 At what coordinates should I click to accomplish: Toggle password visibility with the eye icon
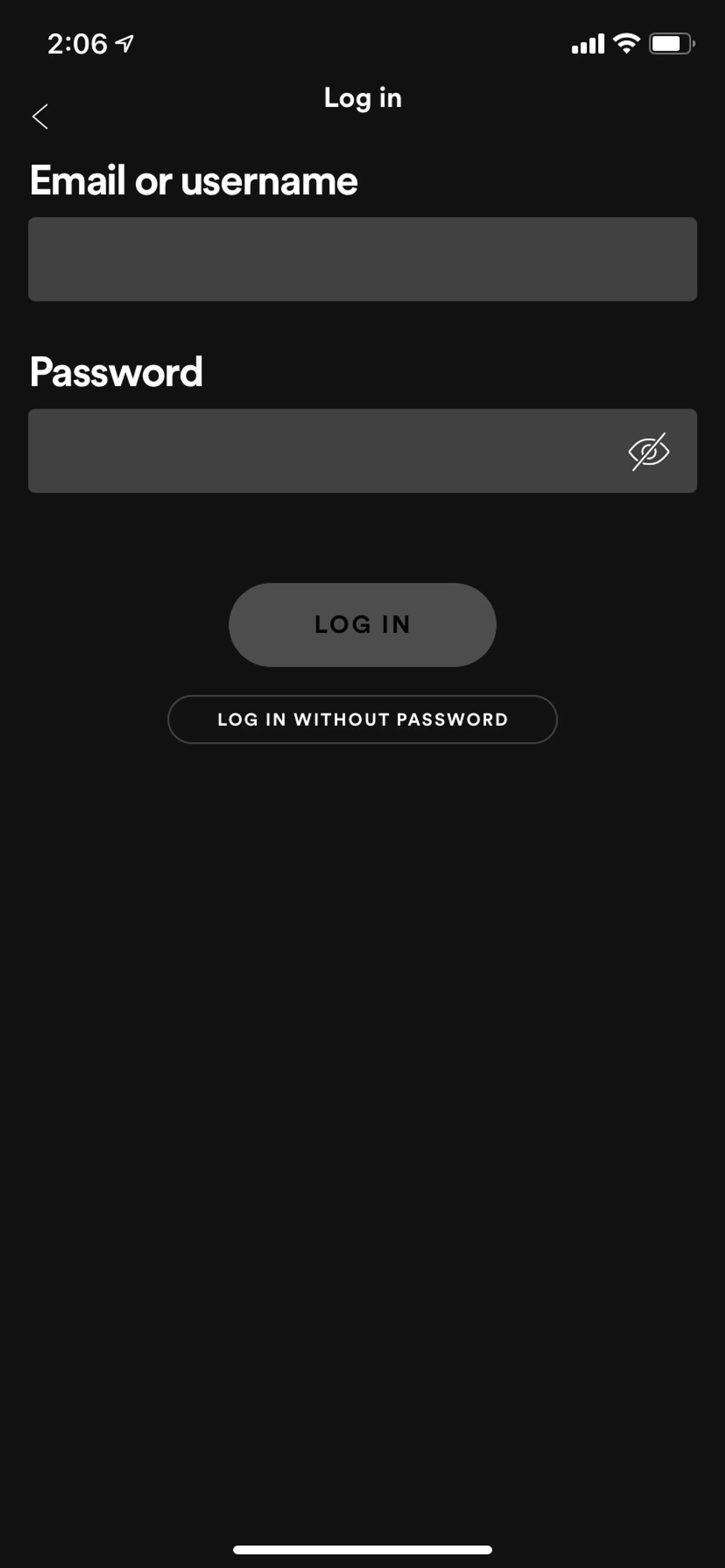(648, 451)
